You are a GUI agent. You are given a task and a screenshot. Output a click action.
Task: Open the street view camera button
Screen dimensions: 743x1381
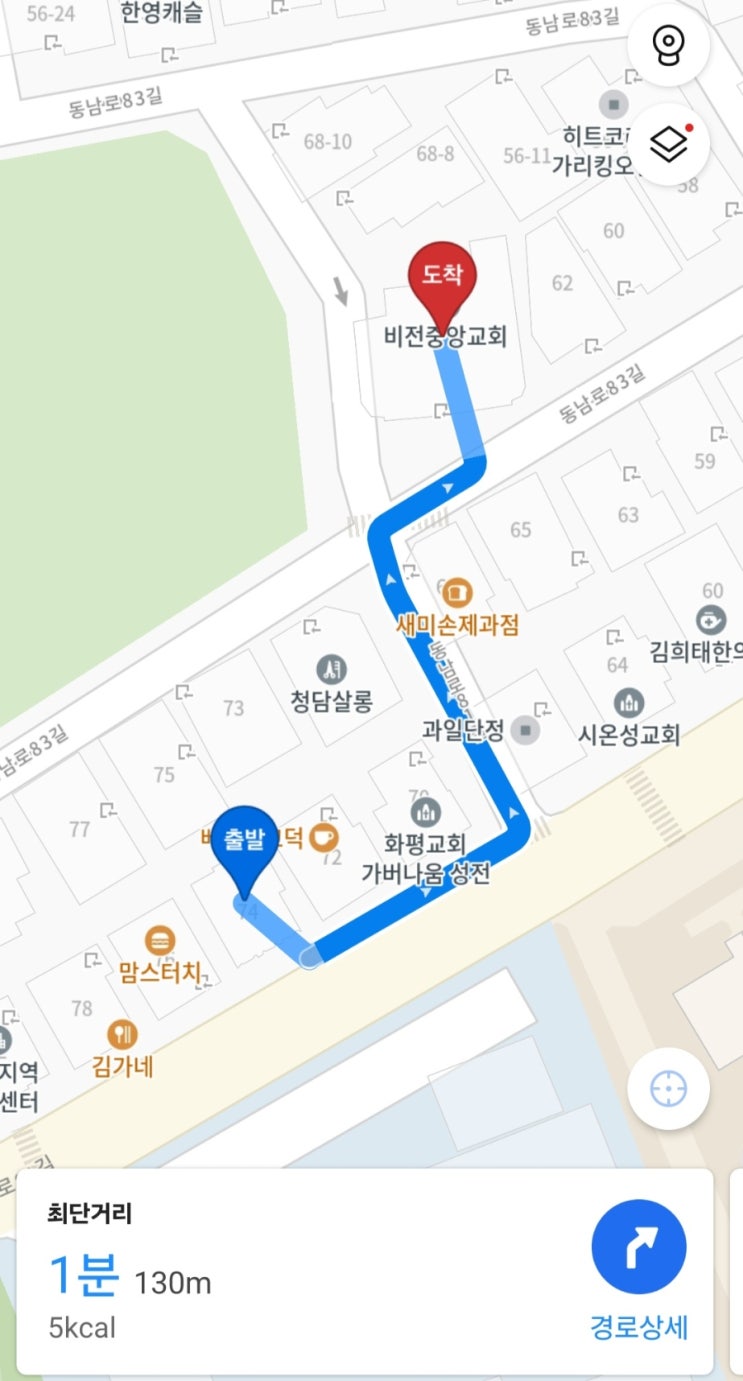click(x=667, y=47)
